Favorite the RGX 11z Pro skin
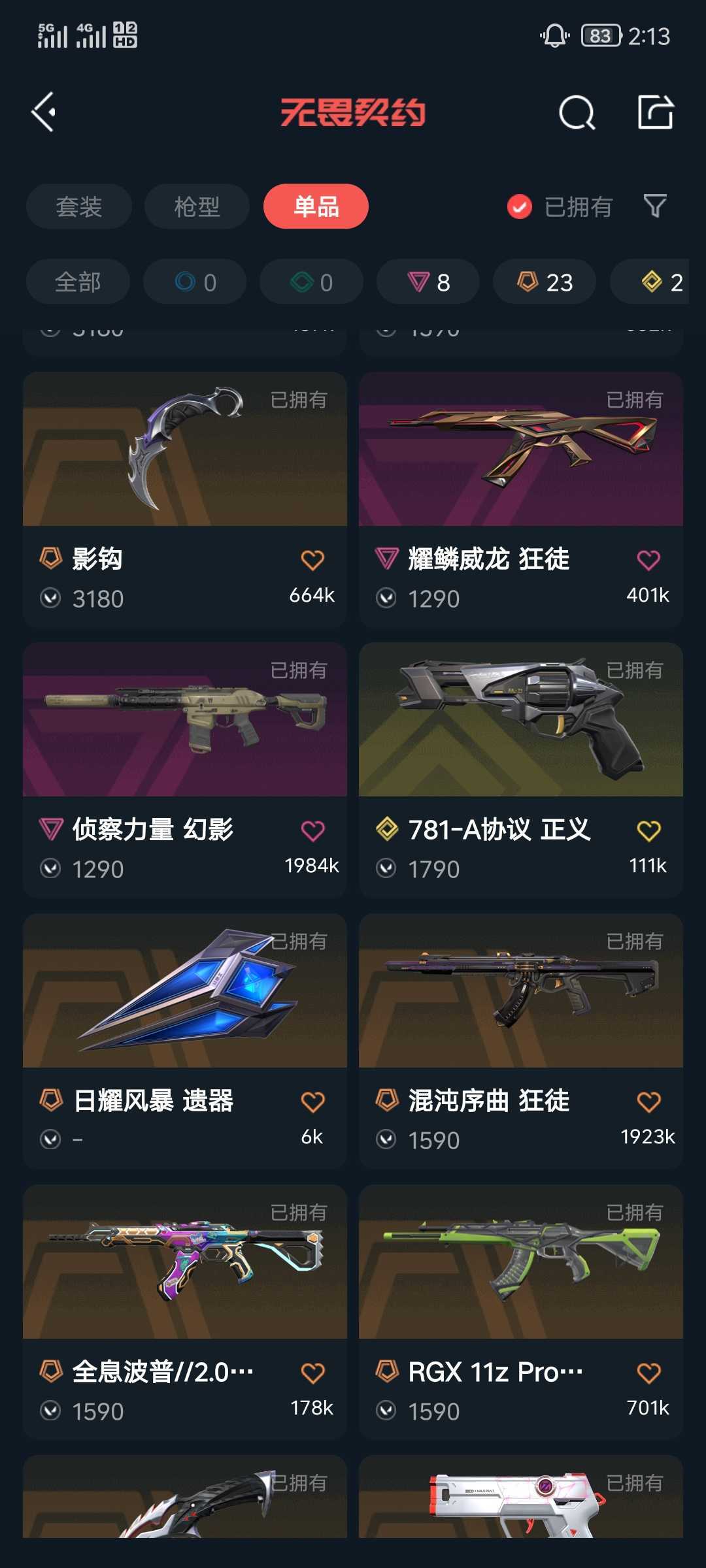This screenshot has height=1568, width=706. click(648, 1373)
